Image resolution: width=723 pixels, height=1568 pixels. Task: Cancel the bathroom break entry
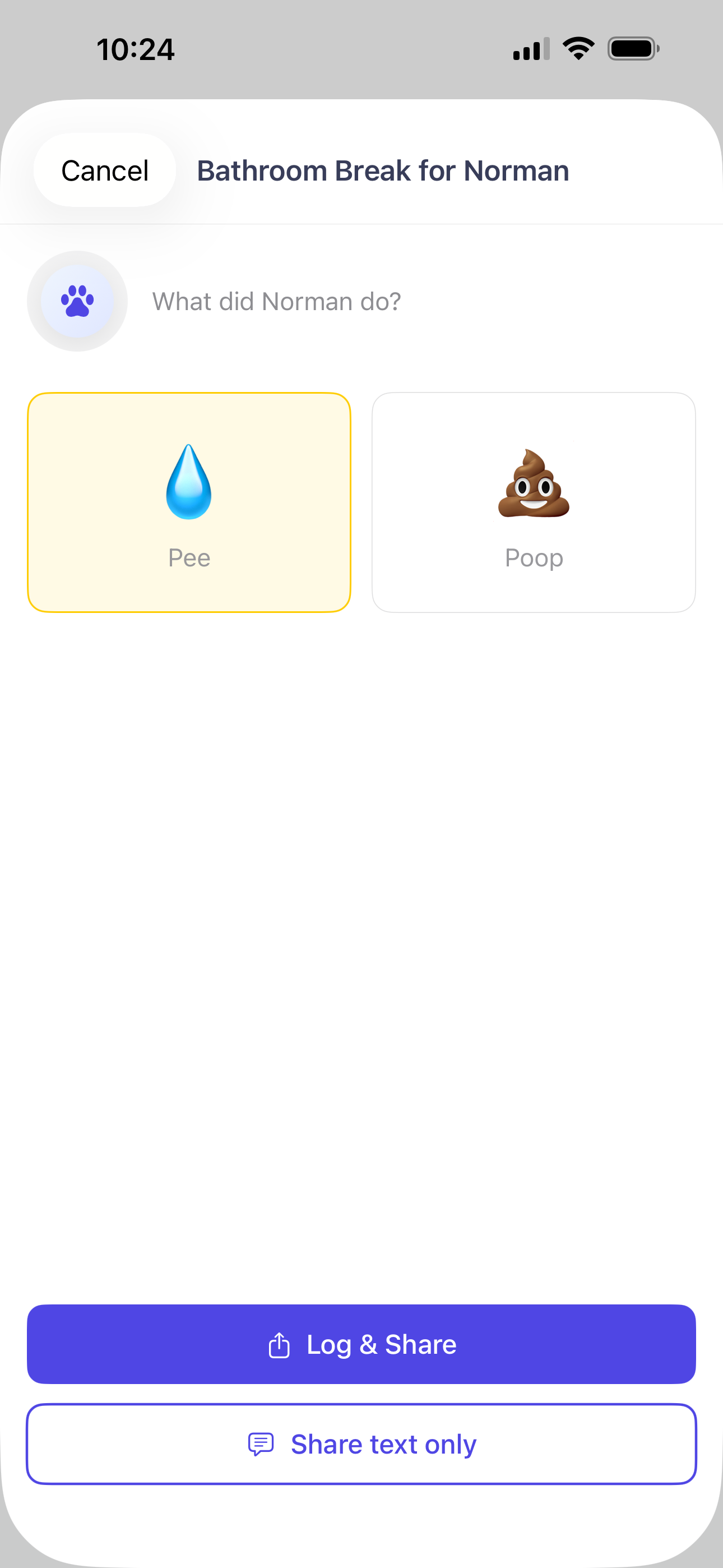pos(105,170)
